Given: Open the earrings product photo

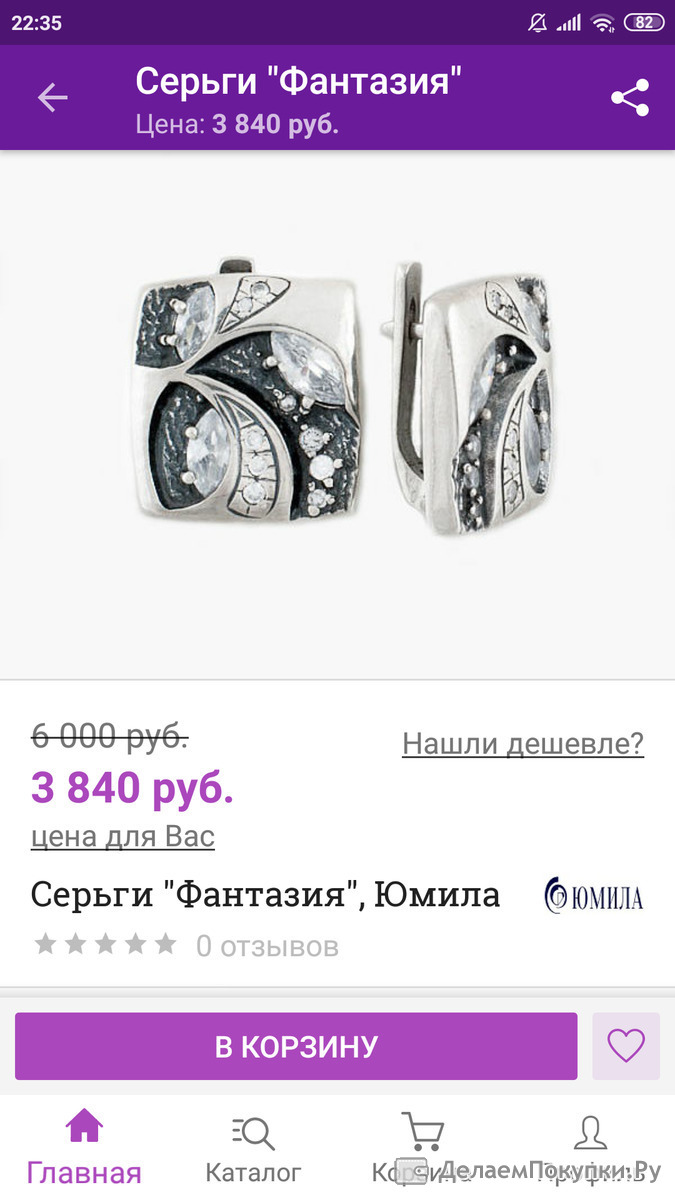Looking at the screenshot, I should point(338,400).
